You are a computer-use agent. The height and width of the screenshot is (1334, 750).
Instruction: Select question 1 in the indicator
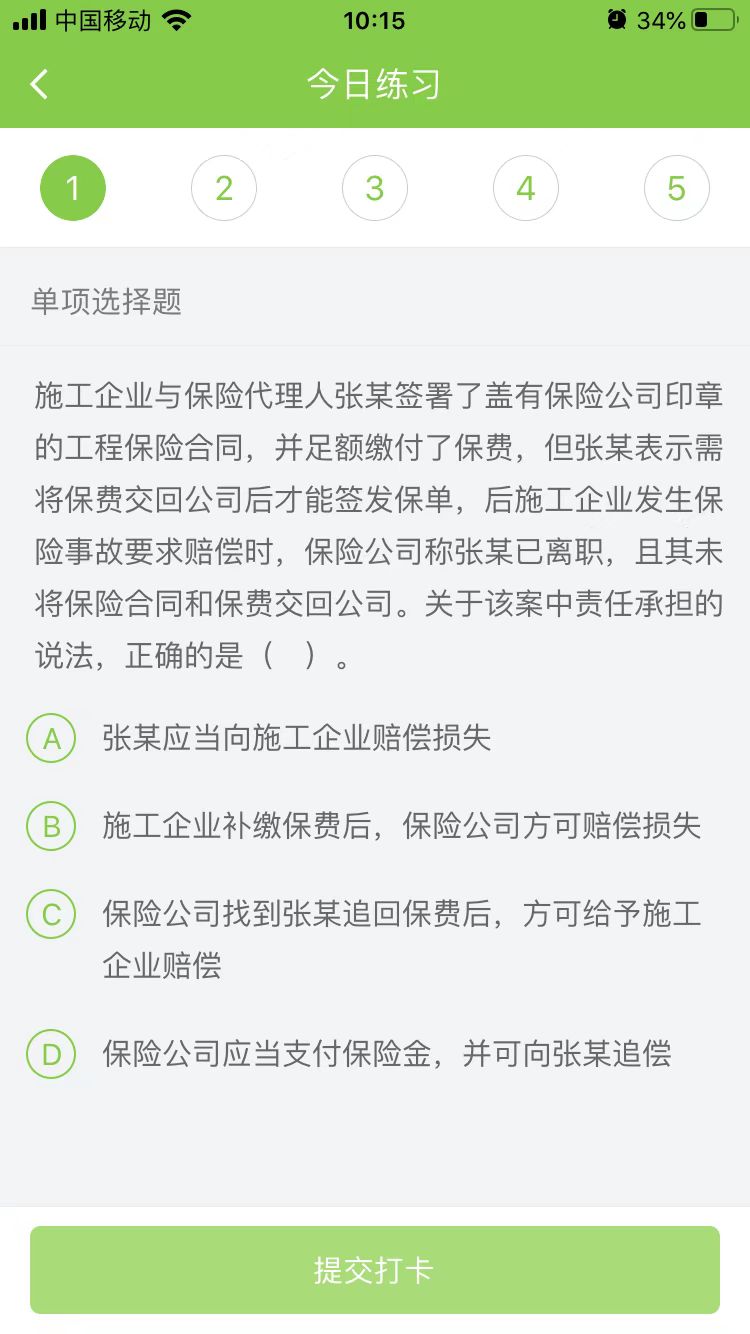[x=73, y=188]
